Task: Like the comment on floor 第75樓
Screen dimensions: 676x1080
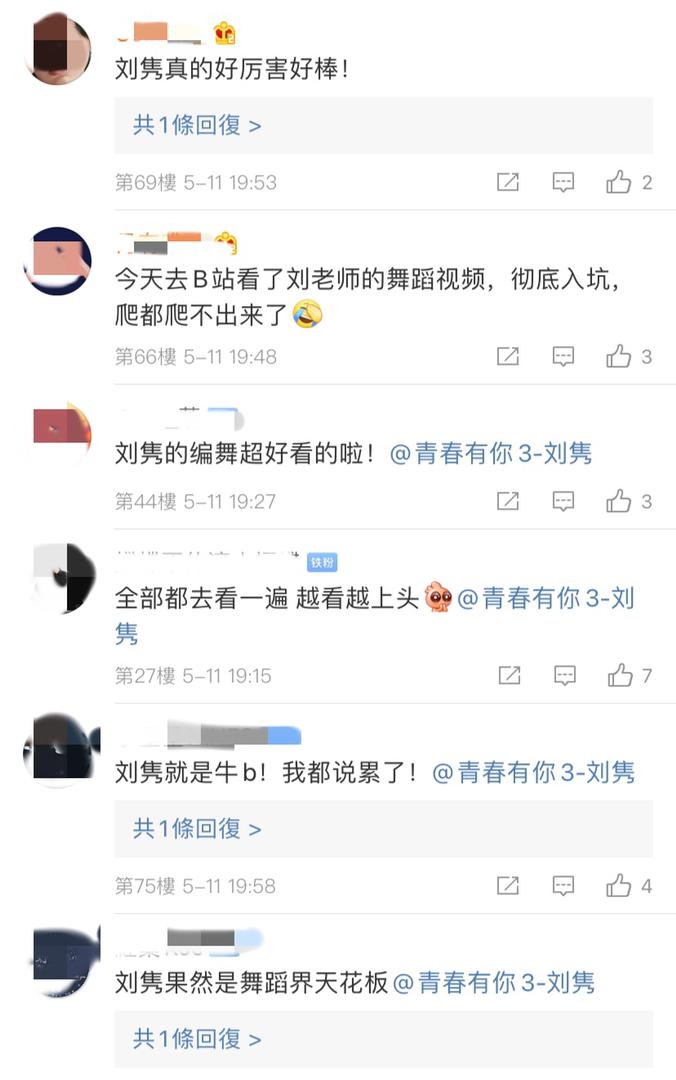Action: [x=619, y=885]
